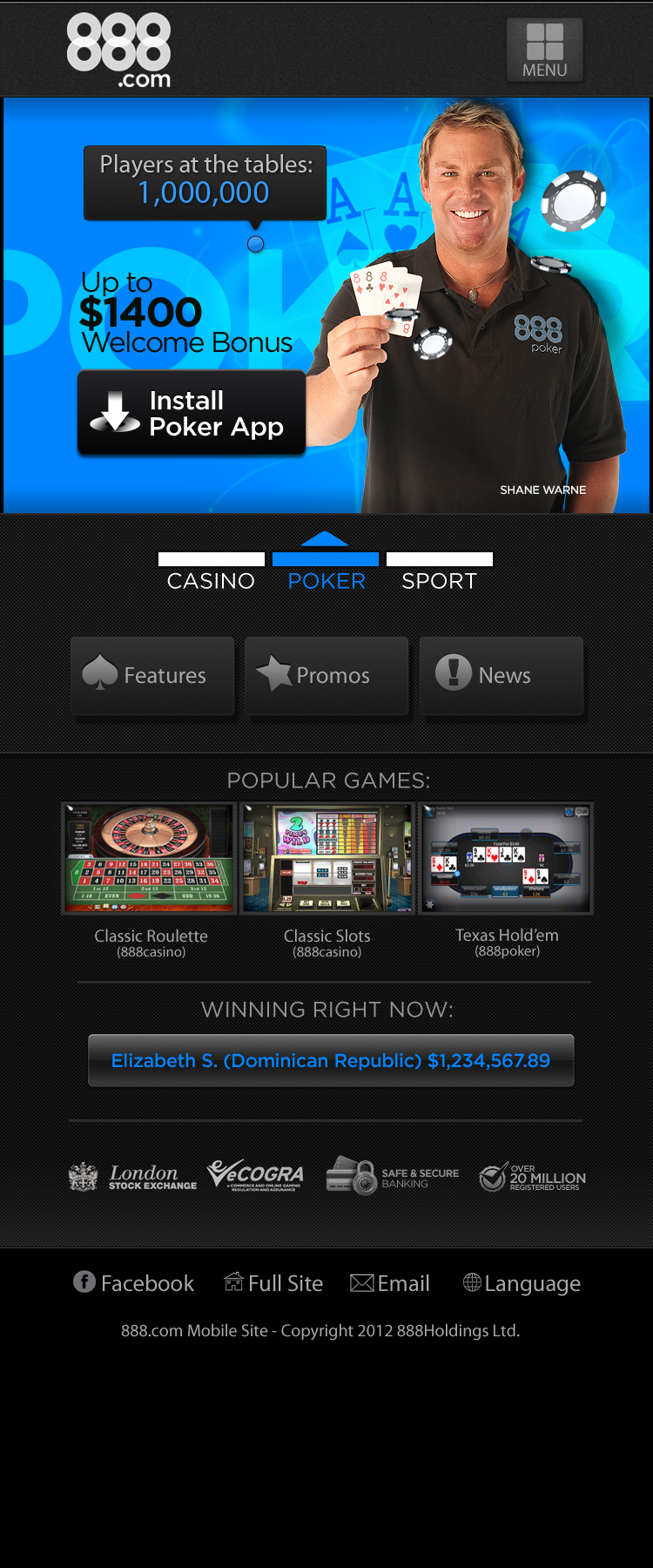Tap the Email link

point(390,1283)
